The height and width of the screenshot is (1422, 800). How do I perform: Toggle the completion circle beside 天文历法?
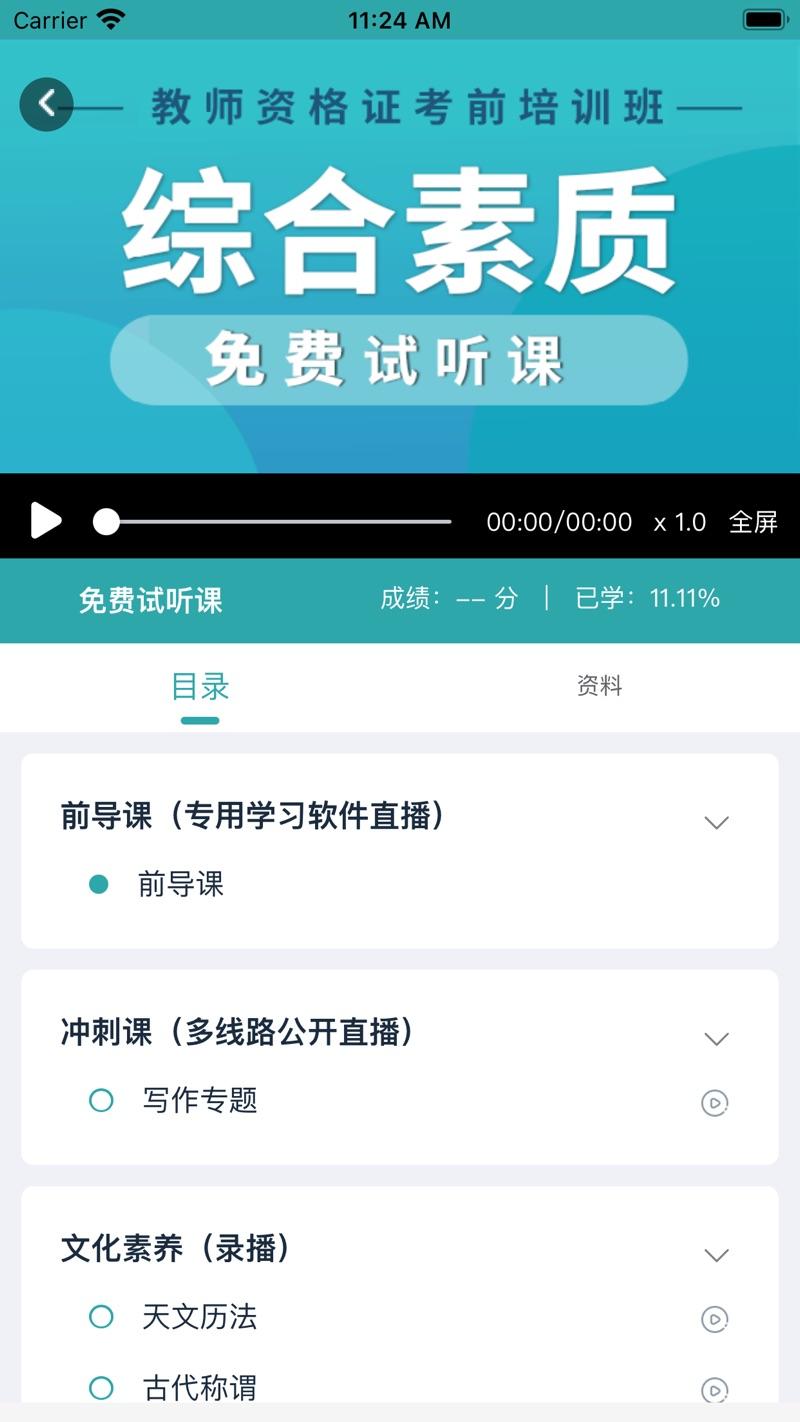click(x=100, y=1317)
